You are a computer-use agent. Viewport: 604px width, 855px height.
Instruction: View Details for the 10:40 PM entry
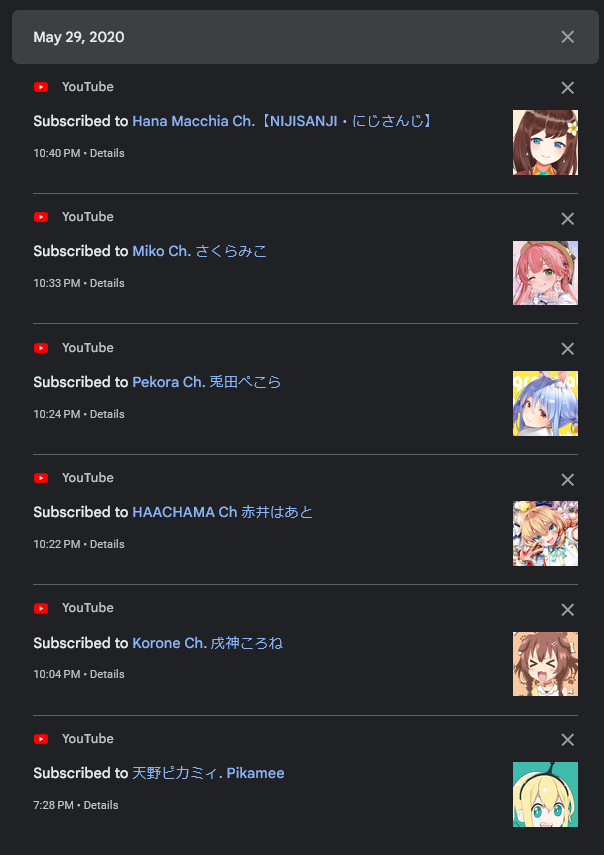[x=107, y=153]
